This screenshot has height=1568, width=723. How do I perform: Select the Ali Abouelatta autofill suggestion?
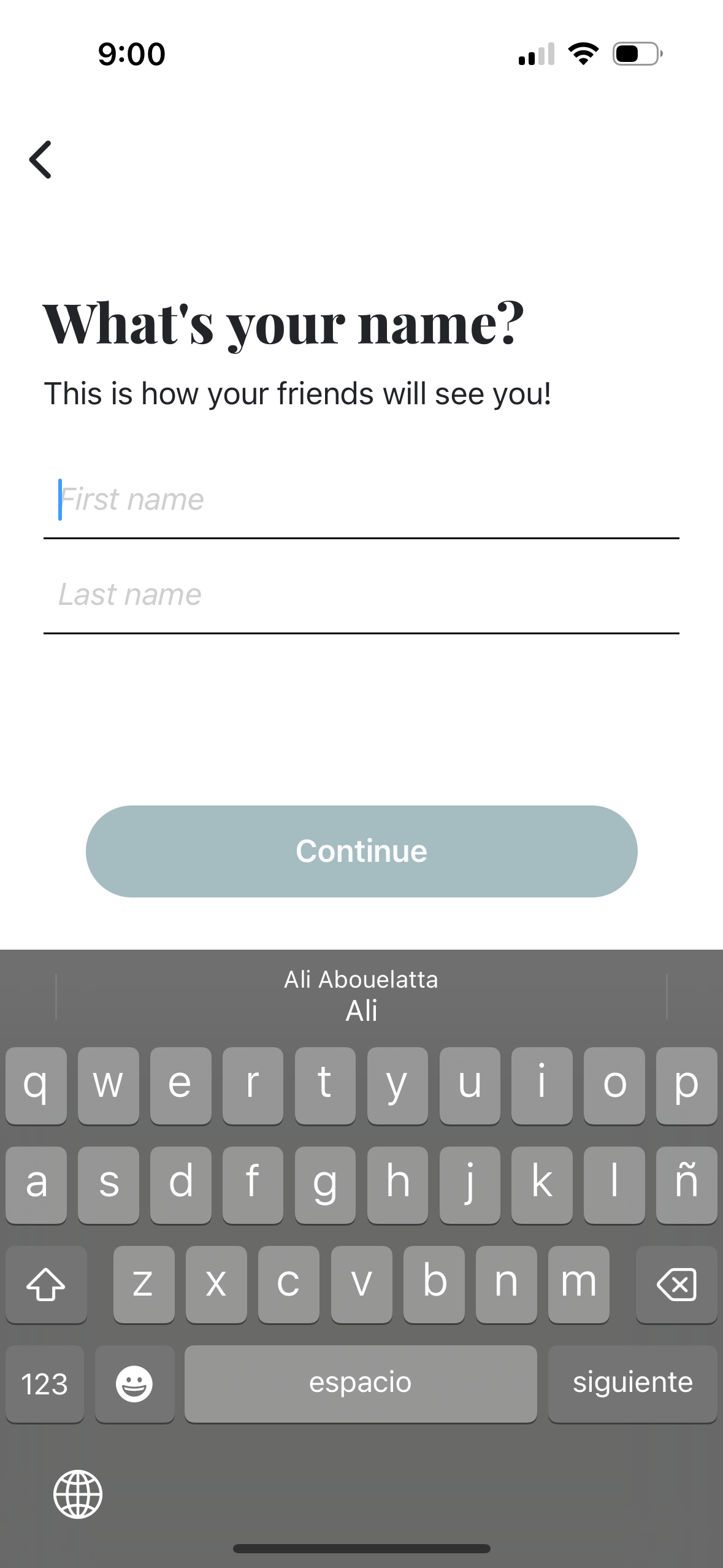pyautogui.click(x=361, y=978)
